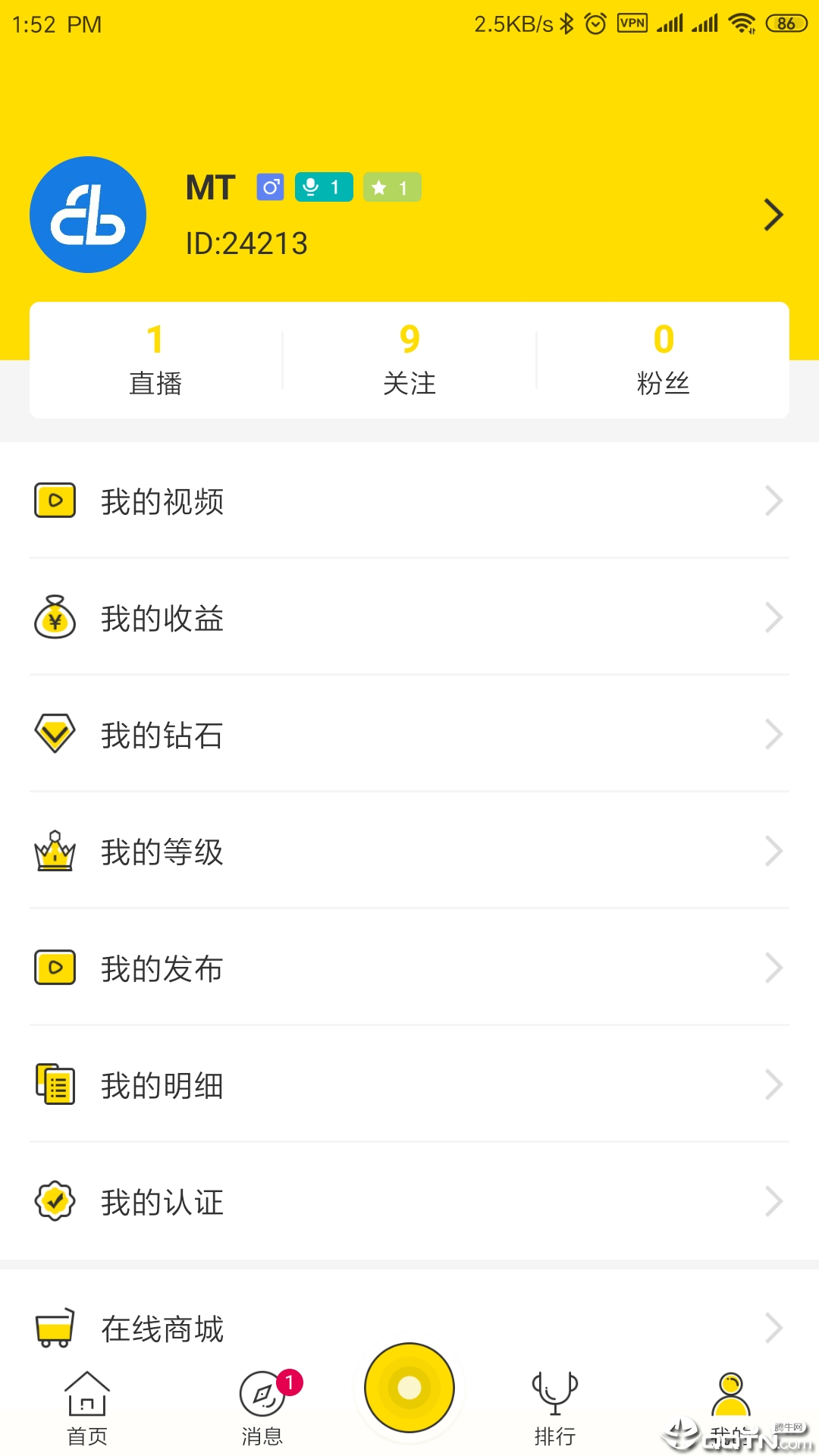
Task: Expand 我的钻石 with its arrow
Action: point(774,734)
